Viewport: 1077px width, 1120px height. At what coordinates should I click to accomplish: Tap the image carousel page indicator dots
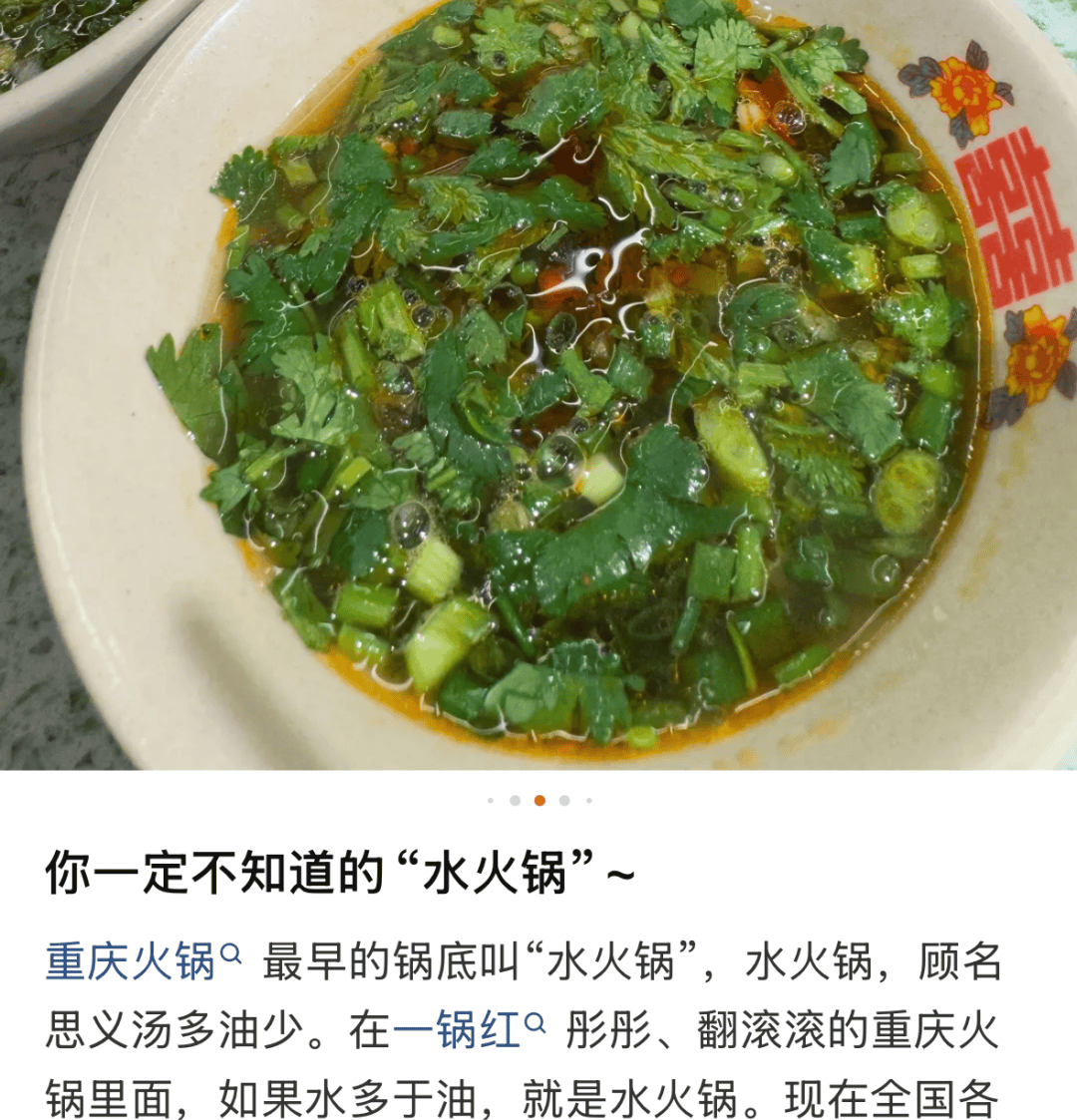[539, 800]
